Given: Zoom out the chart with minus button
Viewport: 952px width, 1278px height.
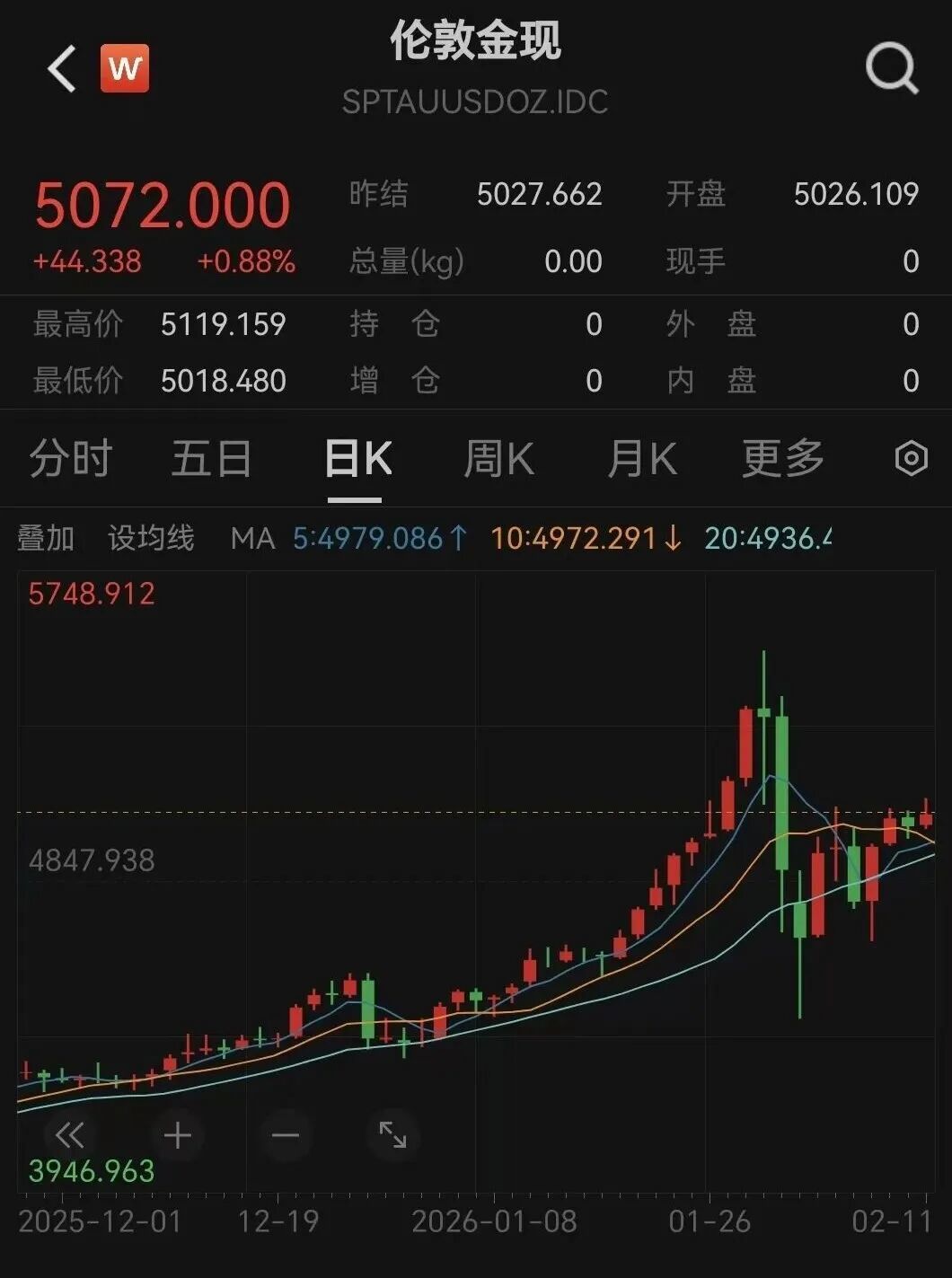Looking at the screenshot, I should tap(285, 1135).
